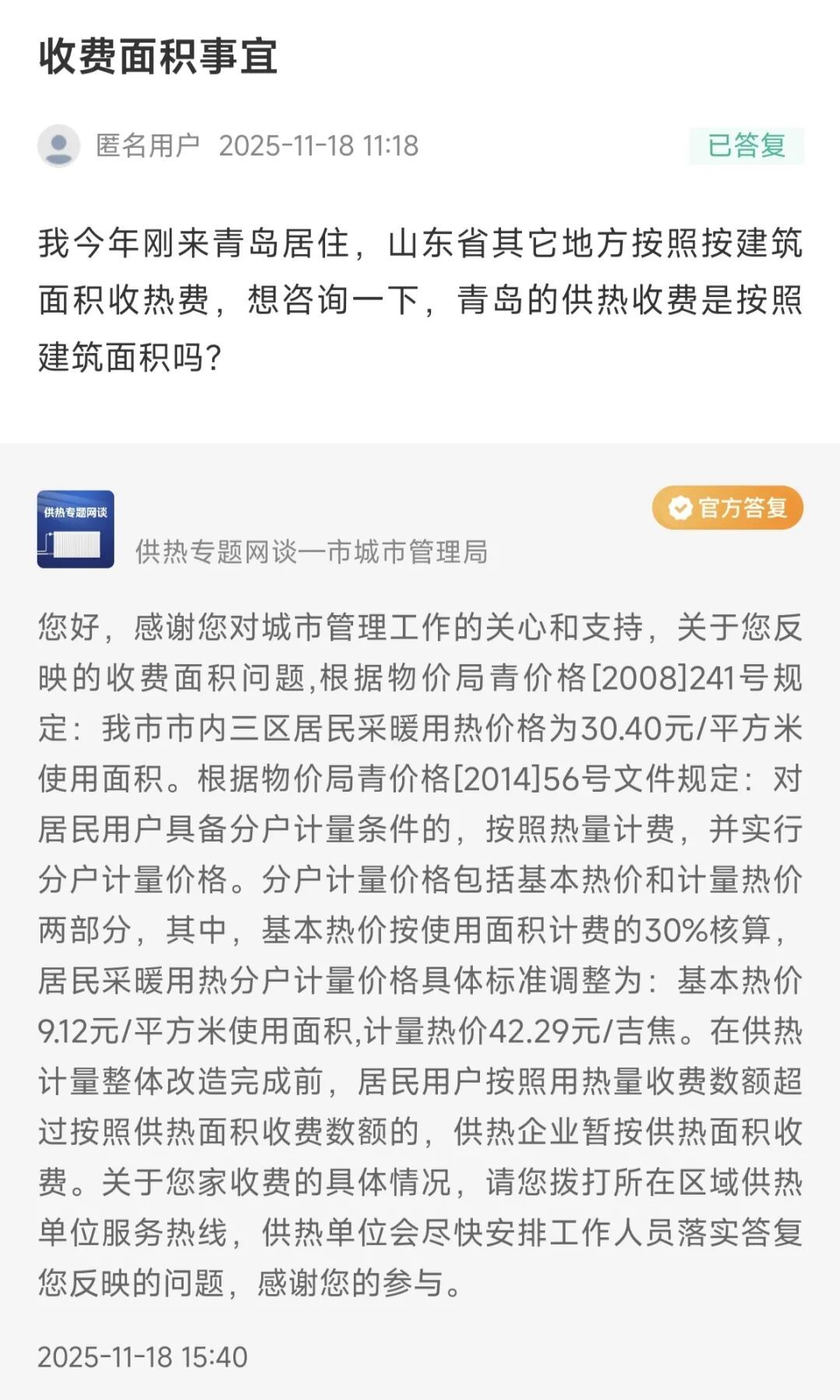Select the green 已答复 reply indicator

(745, 145)
